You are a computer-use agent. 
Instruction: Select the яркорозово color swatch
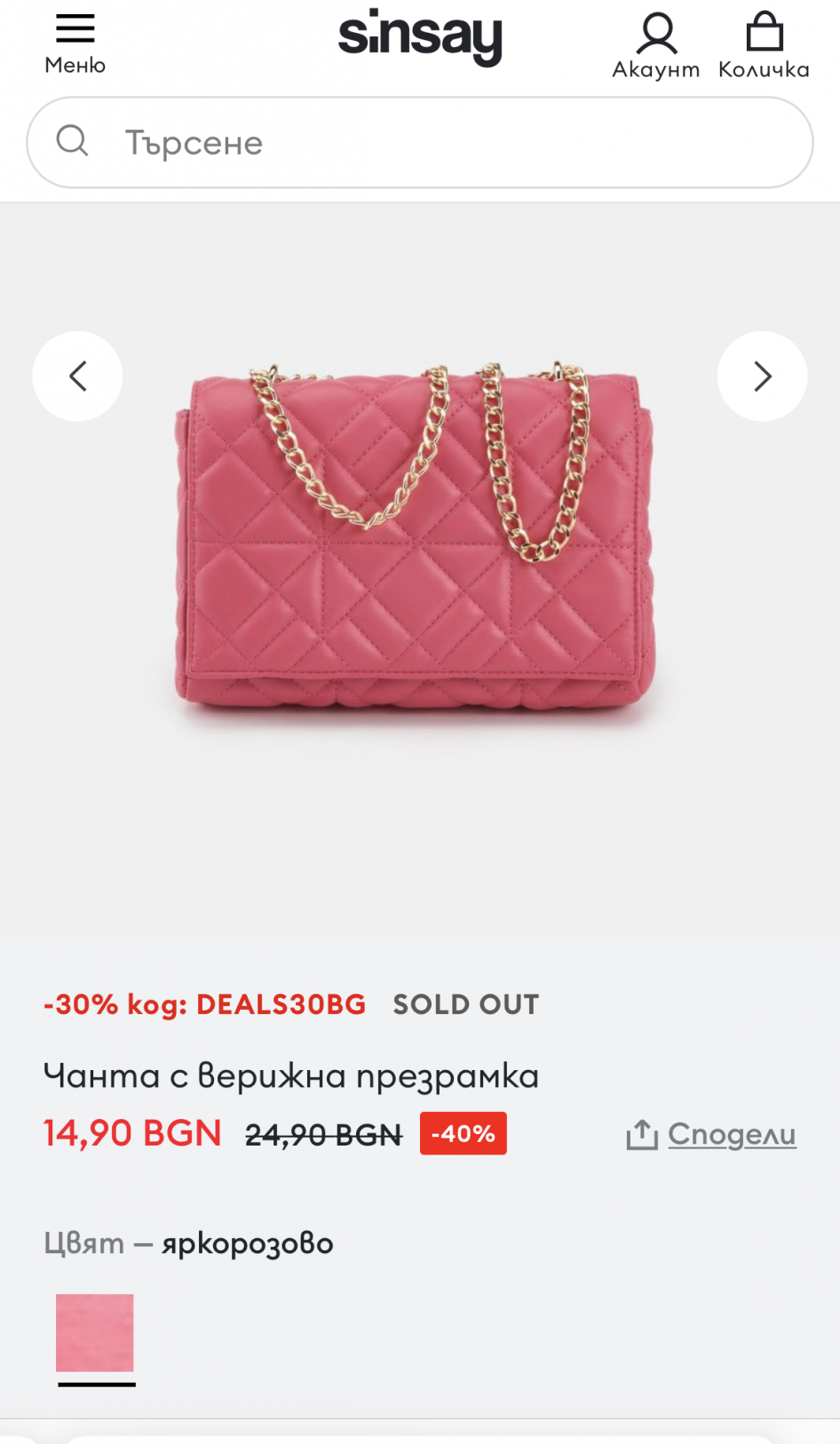click(95, 1333)
